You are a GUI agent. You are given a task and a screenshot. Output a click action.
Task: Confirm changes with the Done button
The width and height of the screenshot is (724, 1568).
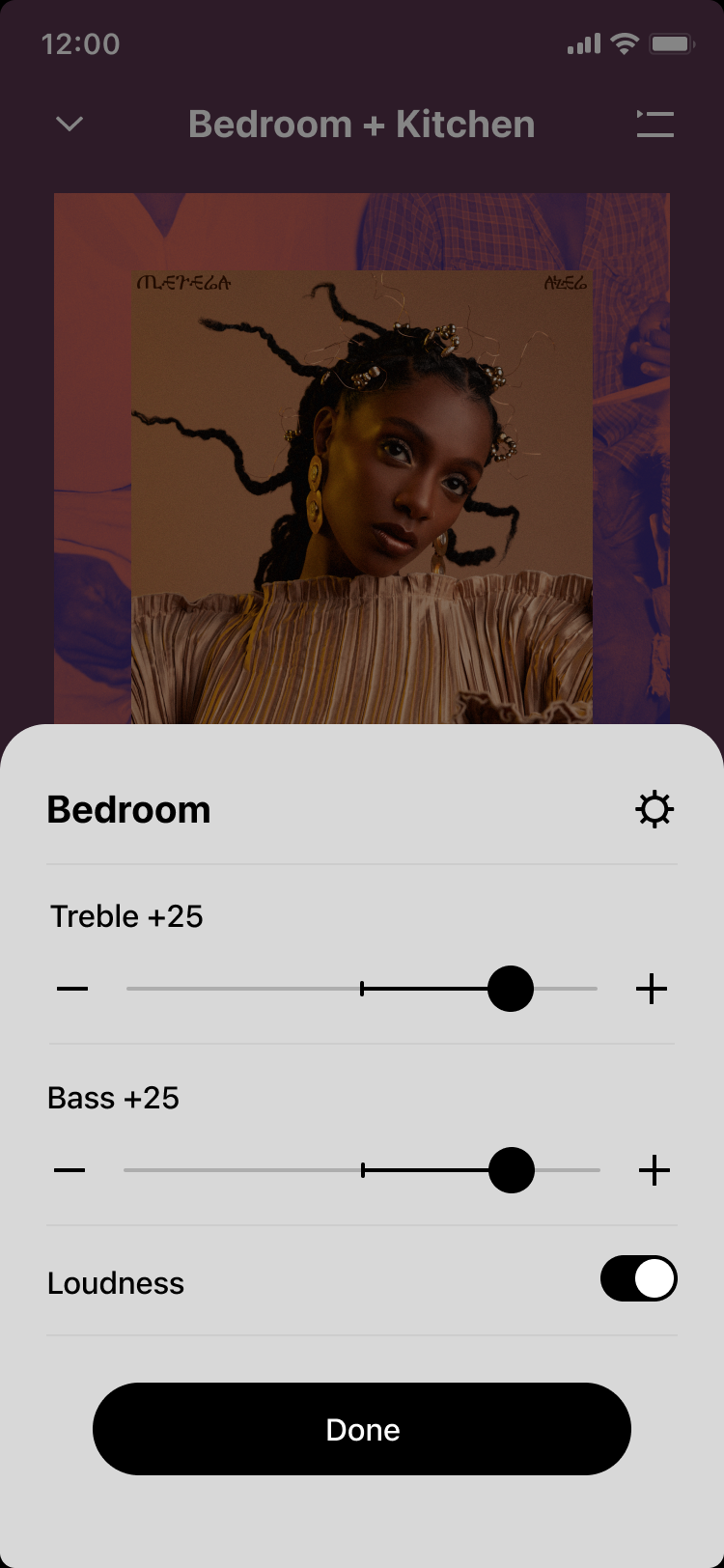point(362,1429)
